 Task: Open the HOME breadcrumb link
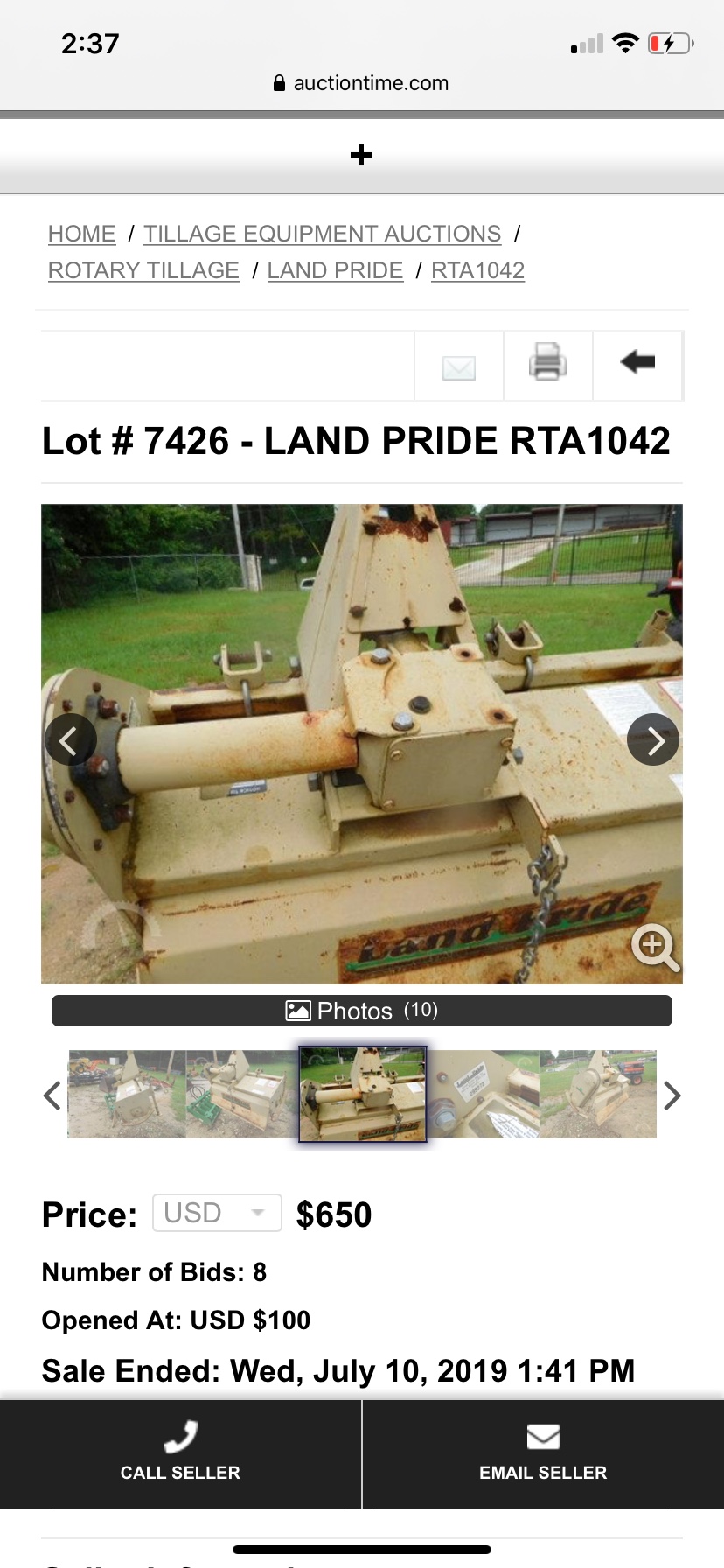click(81, 234)
